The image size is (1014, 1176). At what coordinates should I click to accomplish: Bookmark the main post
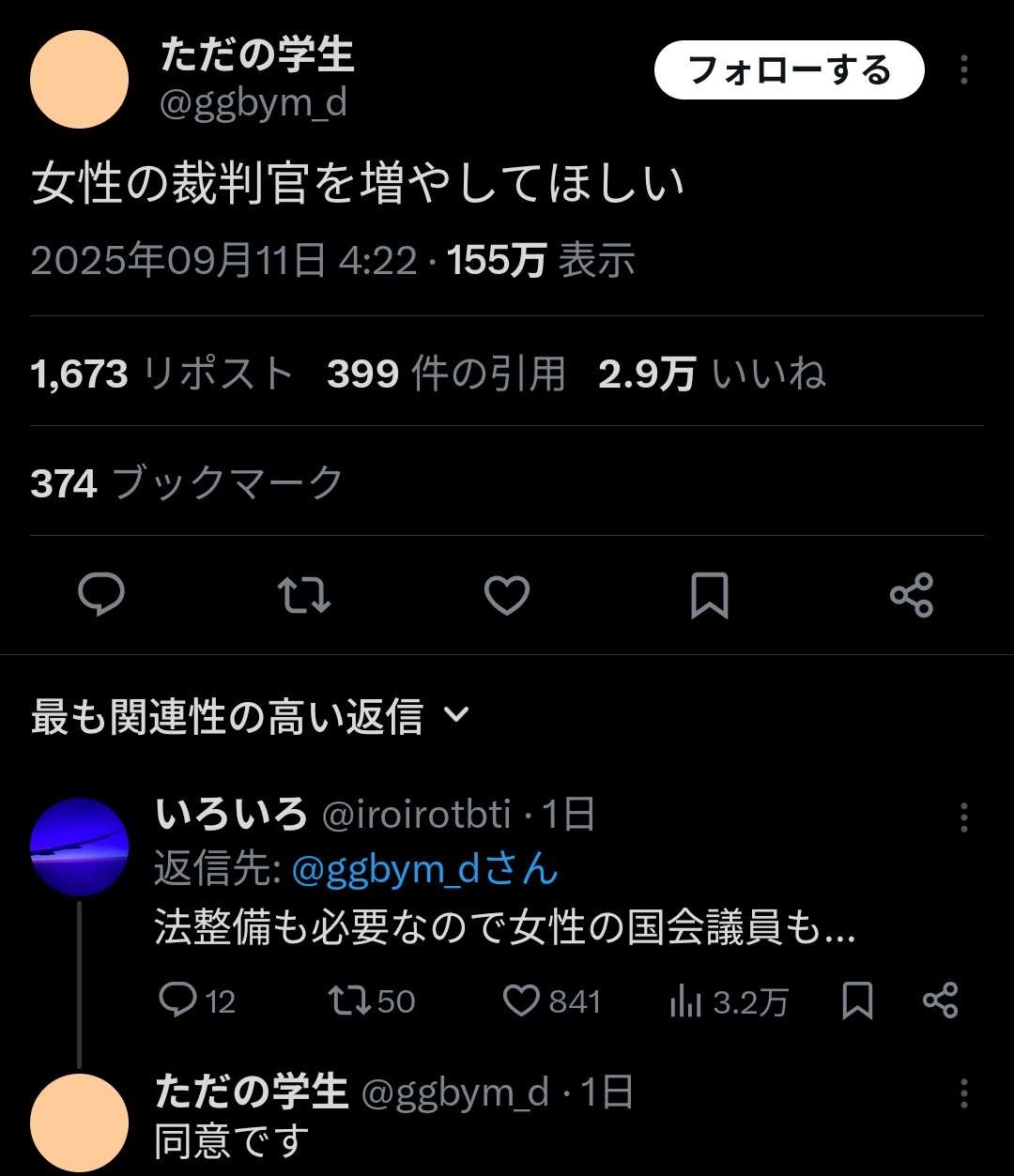click(709, 595)
